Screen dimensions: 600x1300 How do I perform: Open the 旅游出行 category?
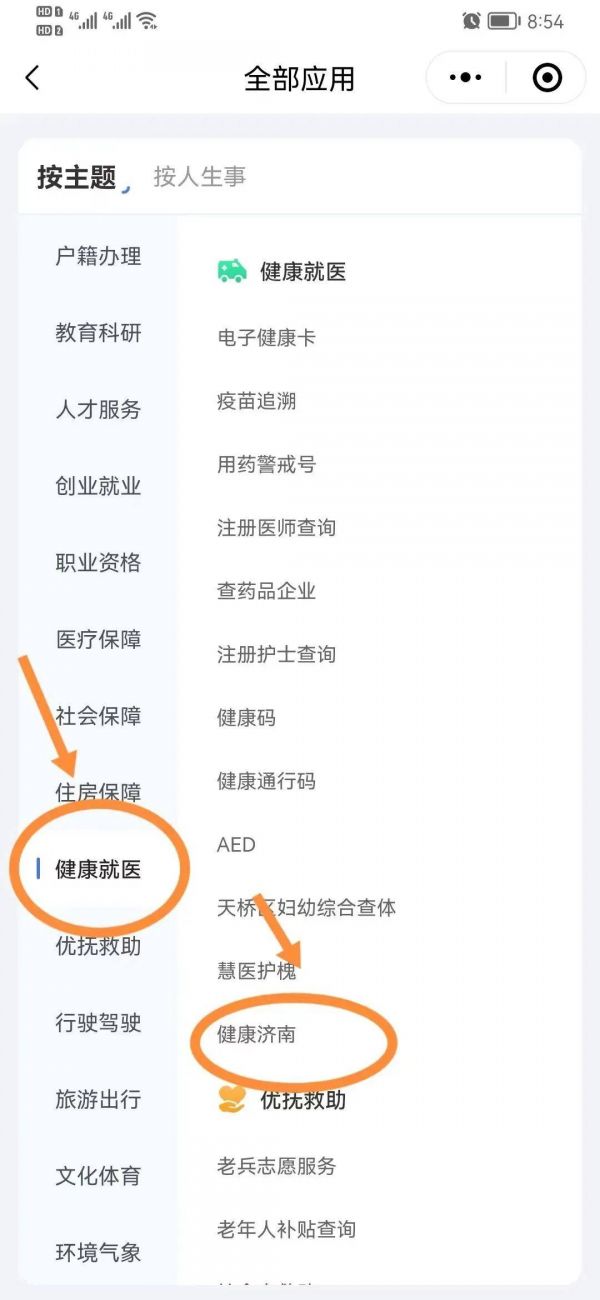tap(98, 1100)
